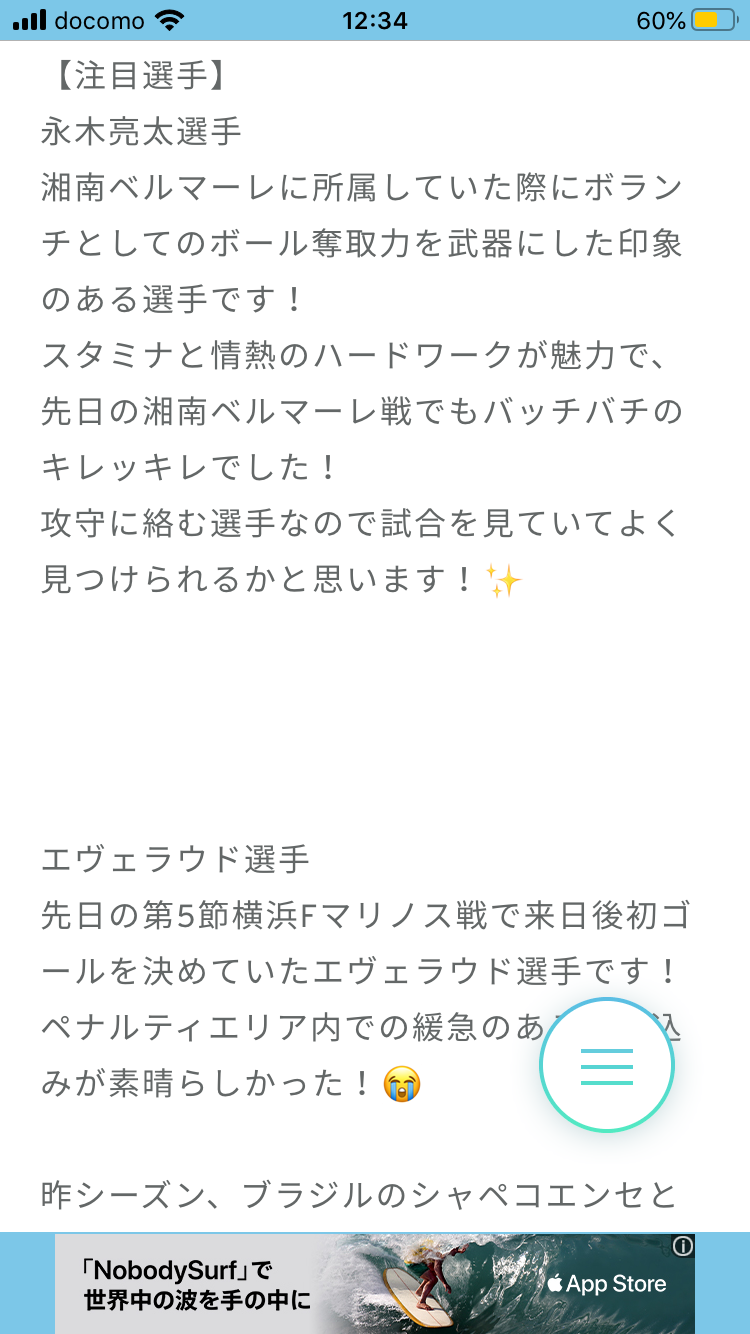The image size is (750, 1334).
Task: Open the floating hamburger menu button
Action: [607, 1066]
